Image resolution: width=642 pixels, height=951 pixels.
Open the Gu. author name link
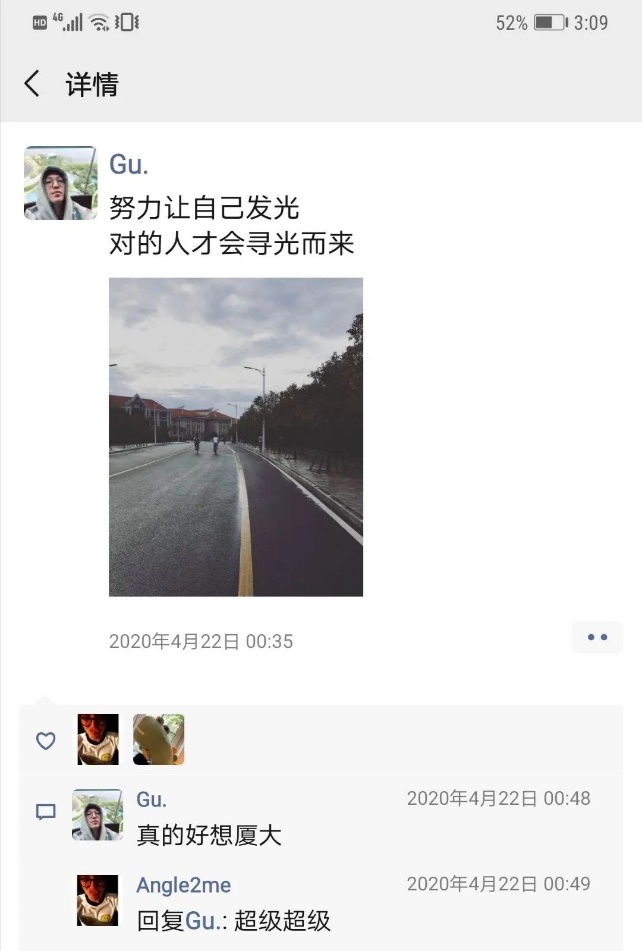(129, 165)
